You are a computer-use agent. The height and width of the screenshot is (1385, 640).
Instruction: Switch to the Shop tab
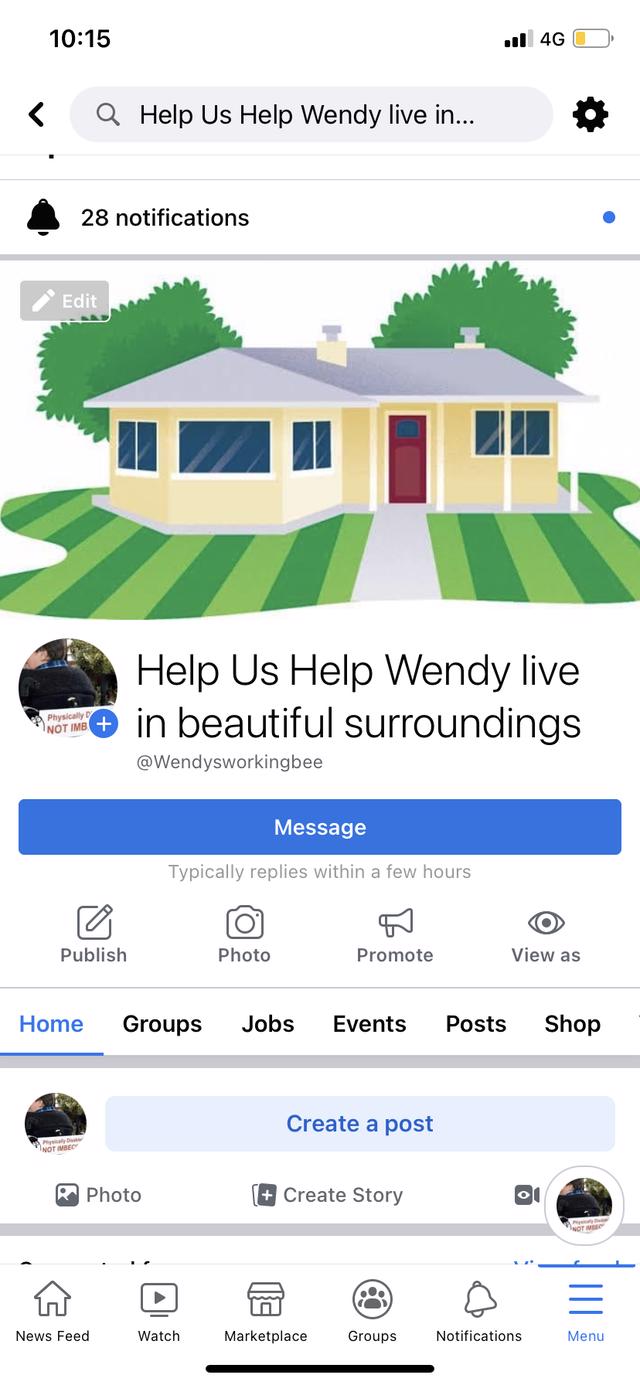[x=572, y=1024]
